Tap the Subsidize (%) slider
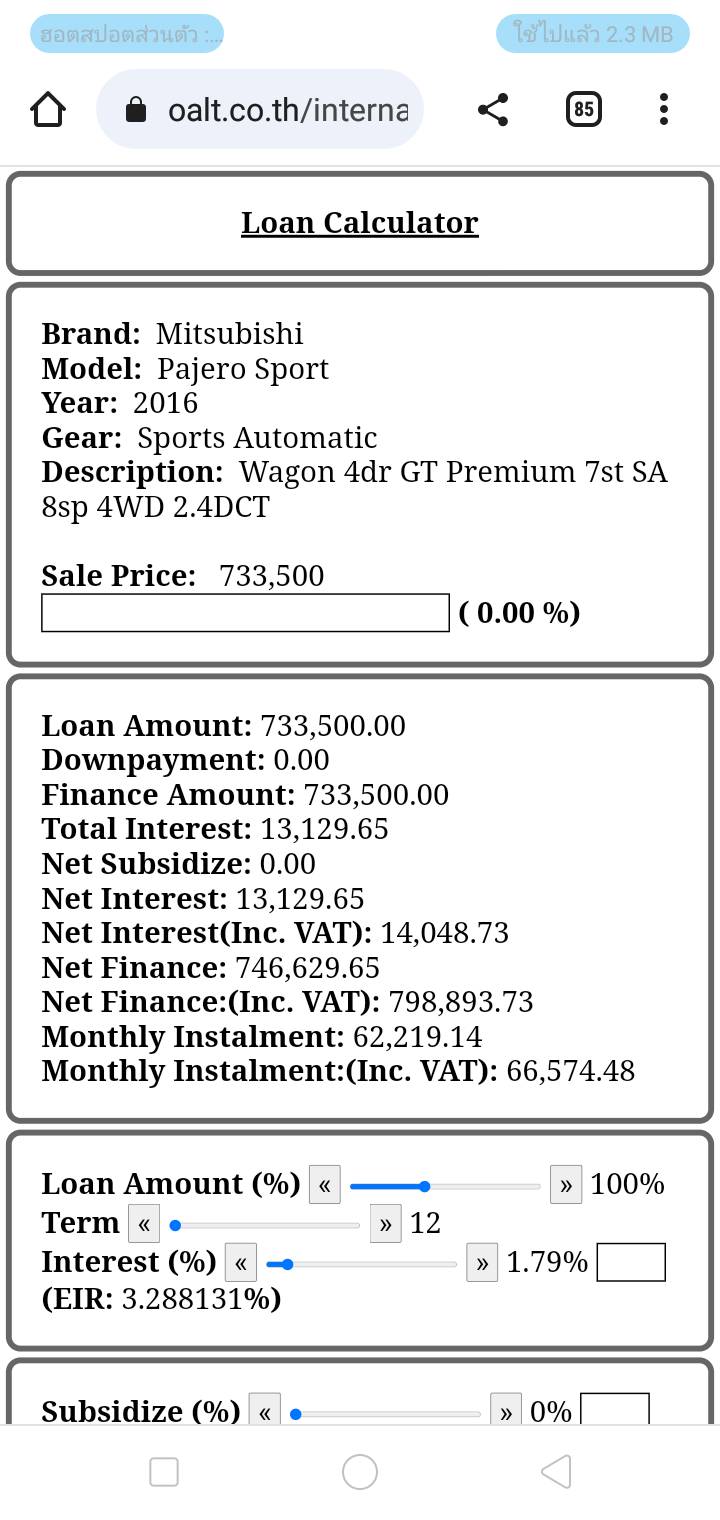This screenshot has width=720, height=1520. click(386, 1414)
